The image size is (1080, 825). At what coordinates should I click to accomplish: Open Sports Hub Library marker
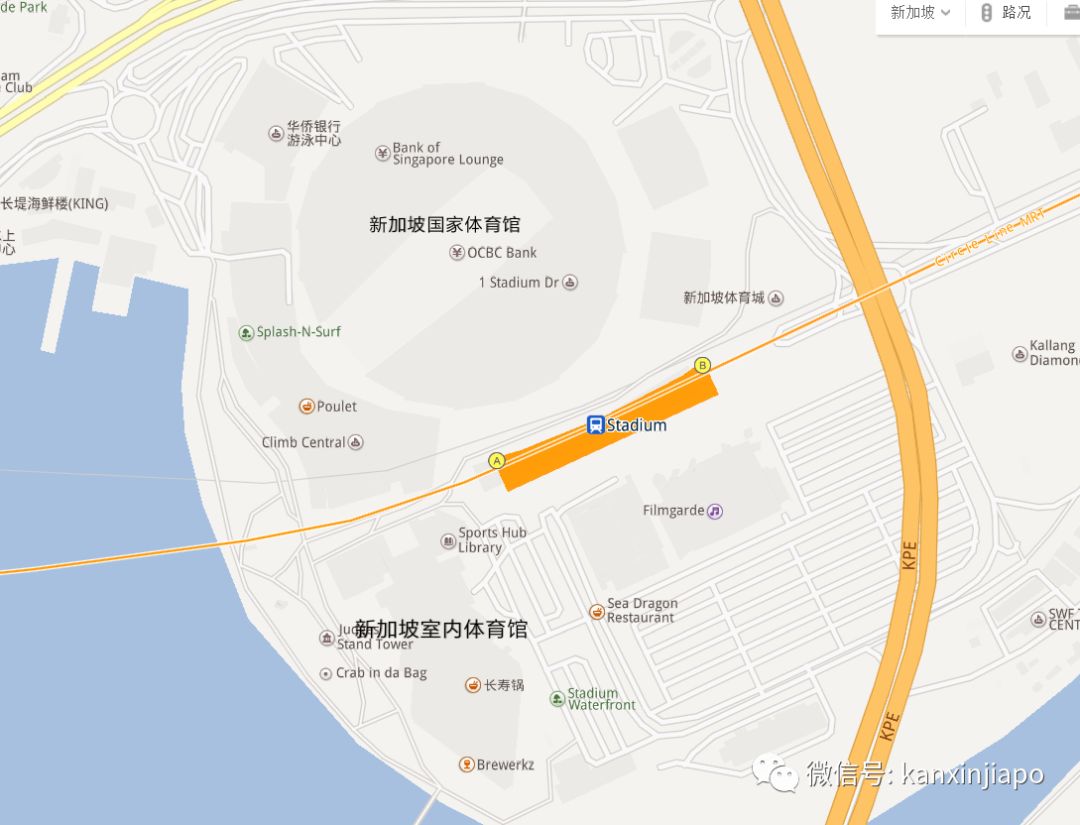point(448,541)
